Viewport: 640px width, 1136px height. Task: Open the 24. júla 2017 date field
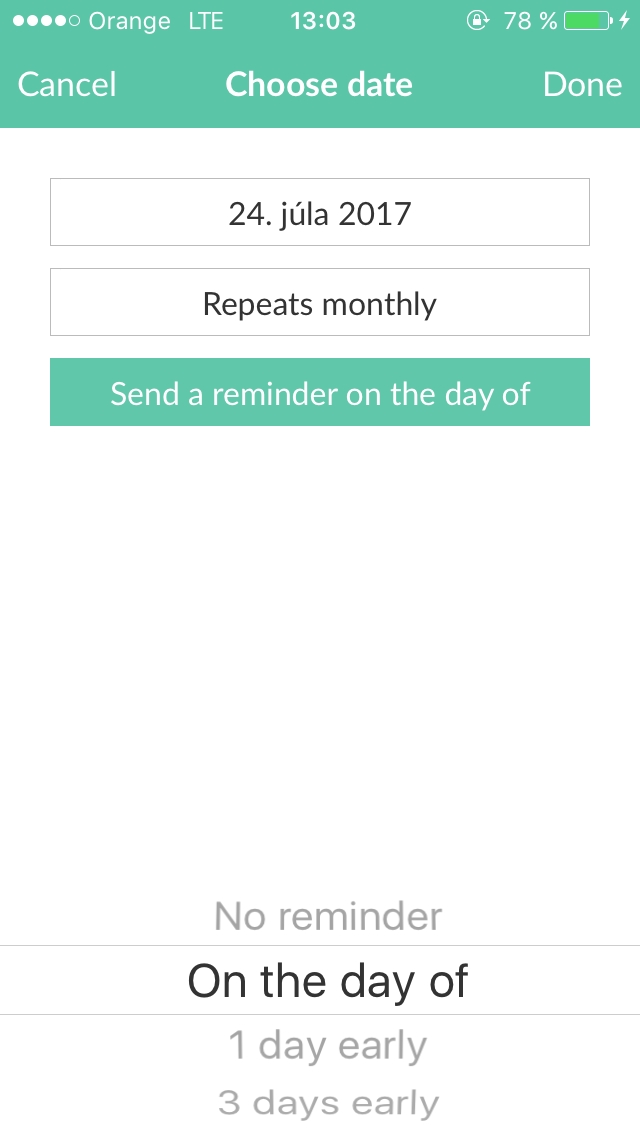[x=320, y=212]
